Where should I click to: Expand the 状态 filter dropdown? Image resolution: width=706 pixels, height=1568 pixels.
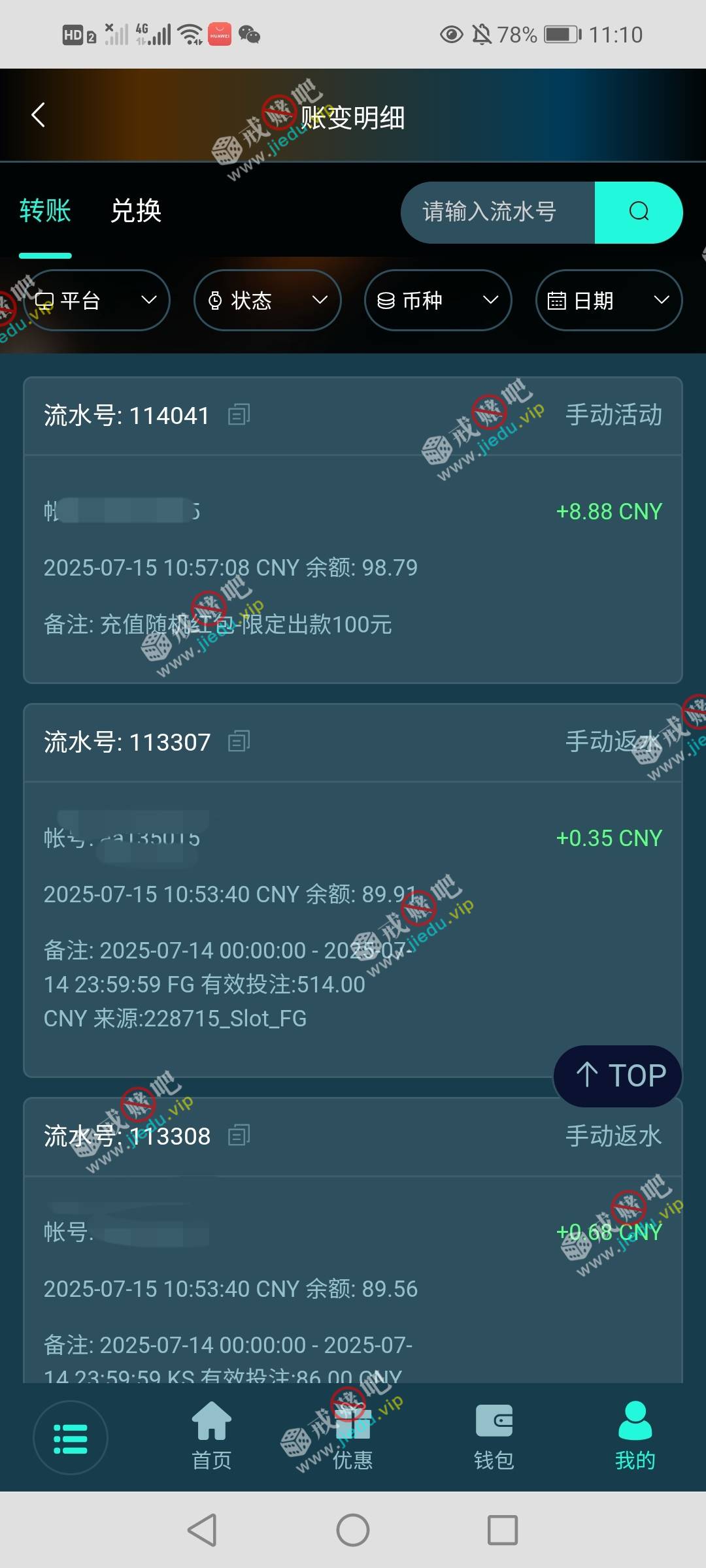pyautogui.click(x=267, y=301)
